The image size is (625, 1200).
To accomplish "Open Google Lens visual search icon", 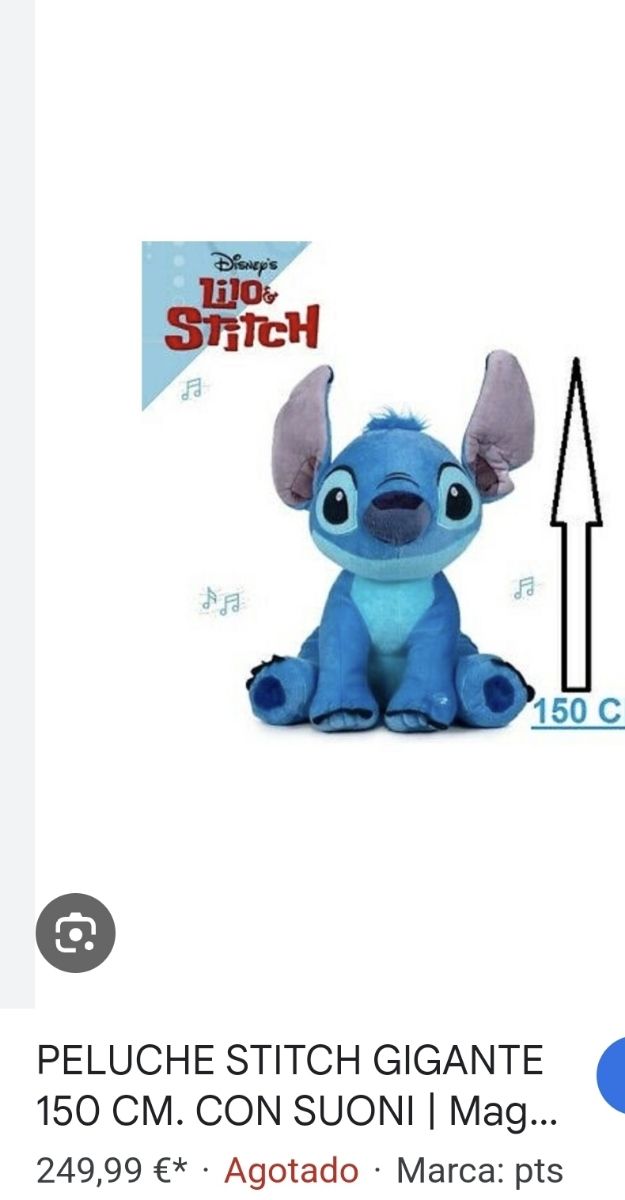I will [75, 933].
